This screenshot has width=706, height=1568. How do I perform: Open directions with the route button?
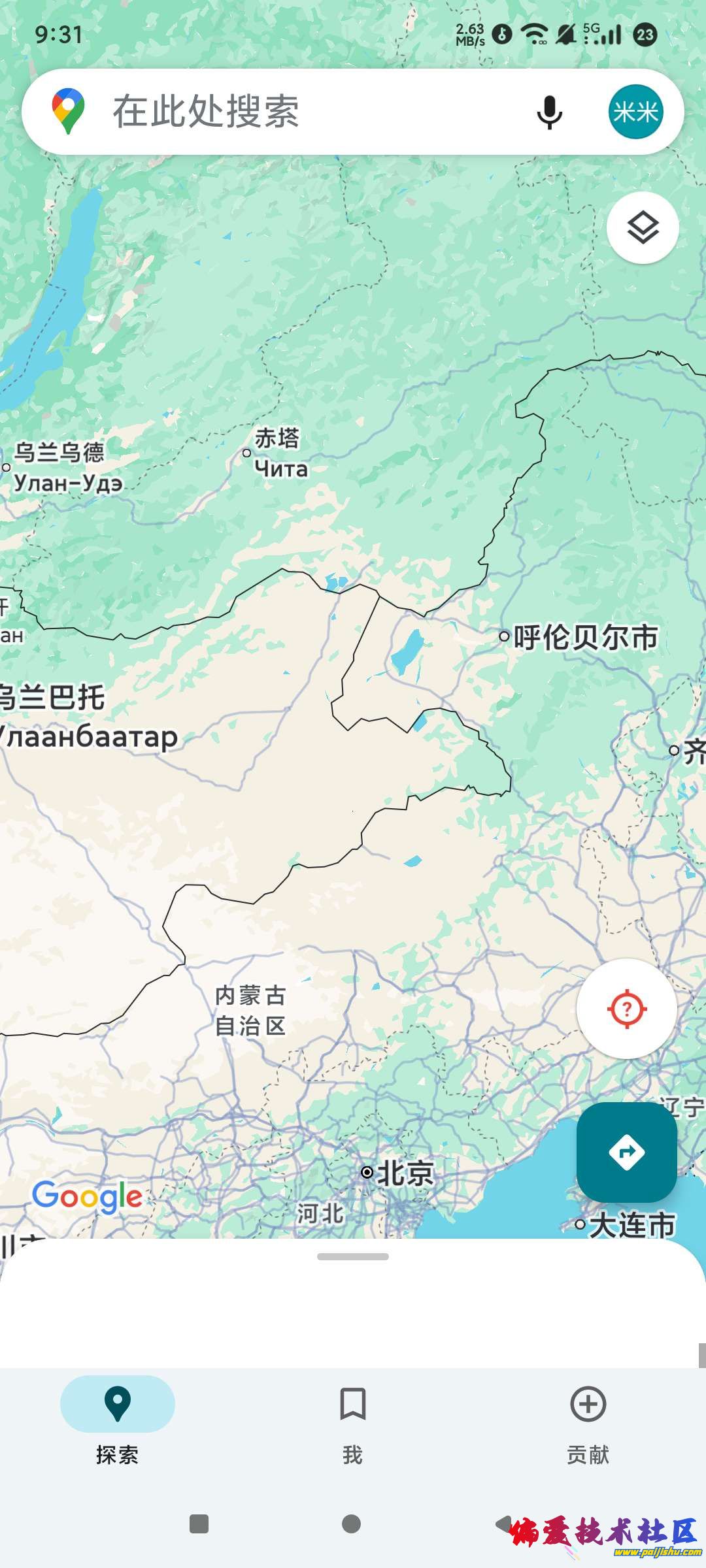tap(626, 1152)
